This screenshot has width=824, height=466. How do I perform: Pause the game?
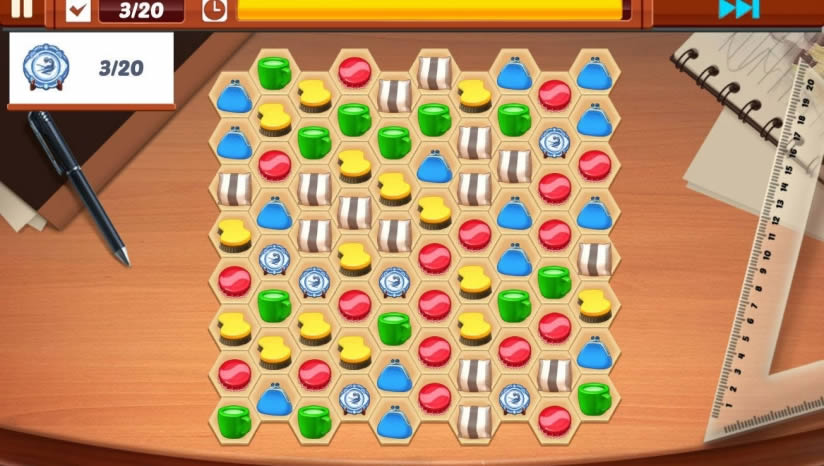22,9
